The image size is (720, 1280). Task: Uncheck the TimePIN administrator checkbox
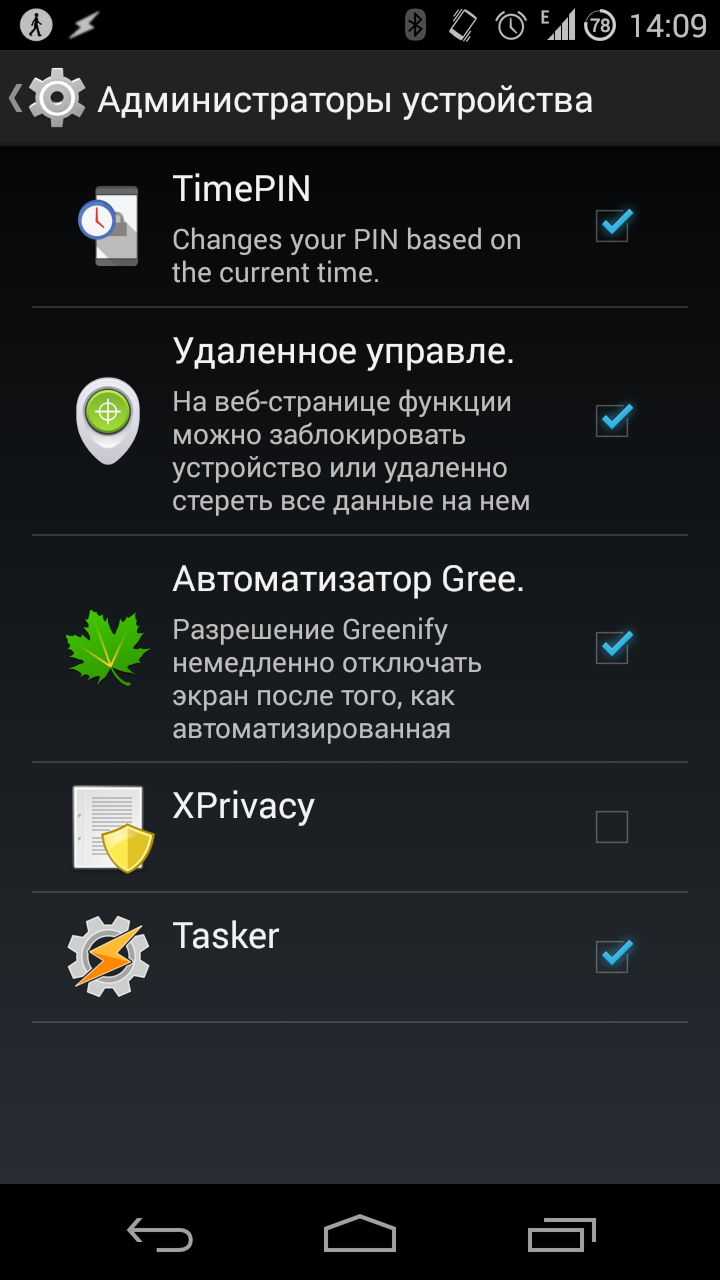tap(611, 225)
